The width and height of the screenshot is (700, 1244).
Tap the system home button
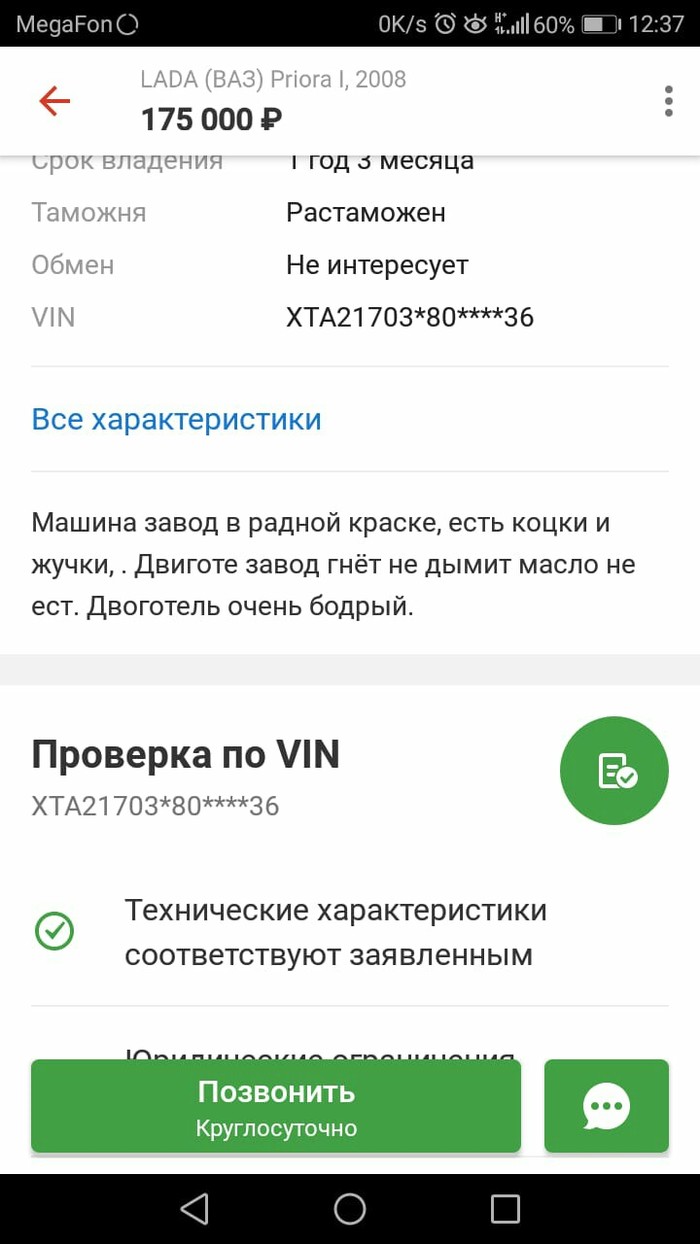350,1208
